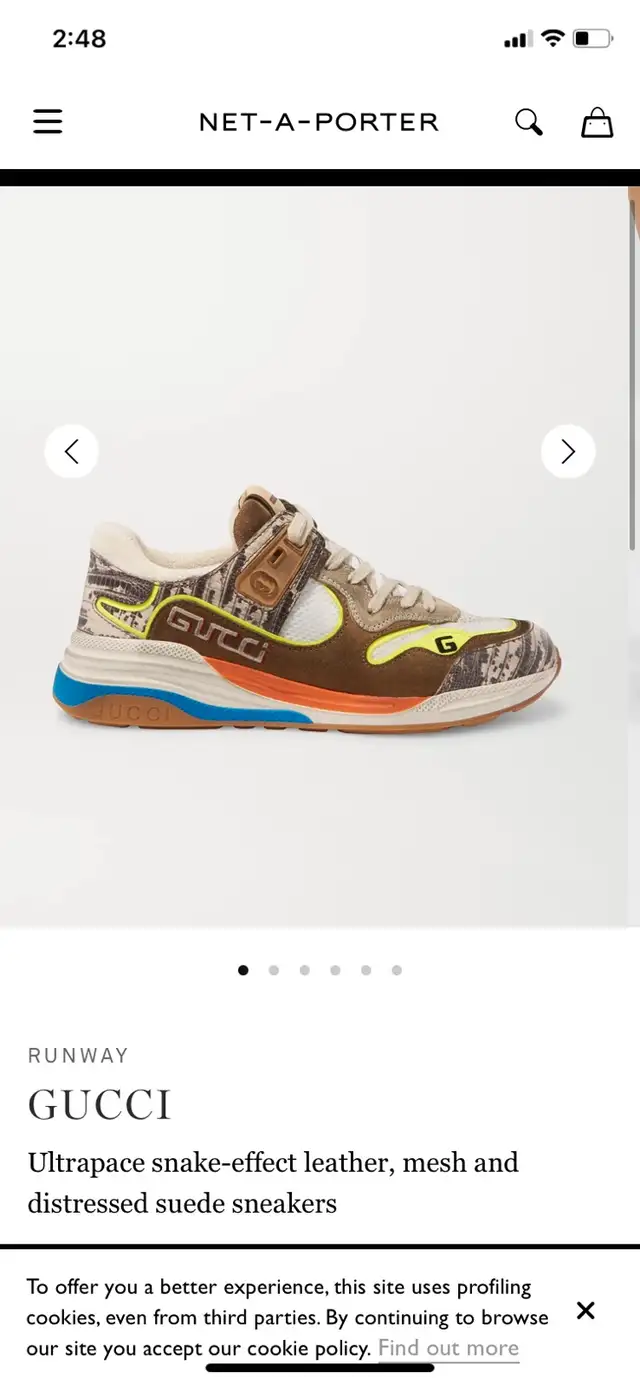
Task: View the shopping bag
Action: click(x=597, y=122)
